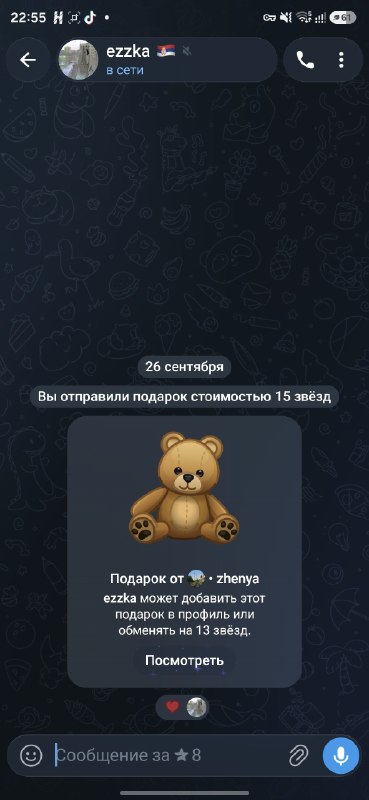Open ezzka's profile from the header

[165, 60]
